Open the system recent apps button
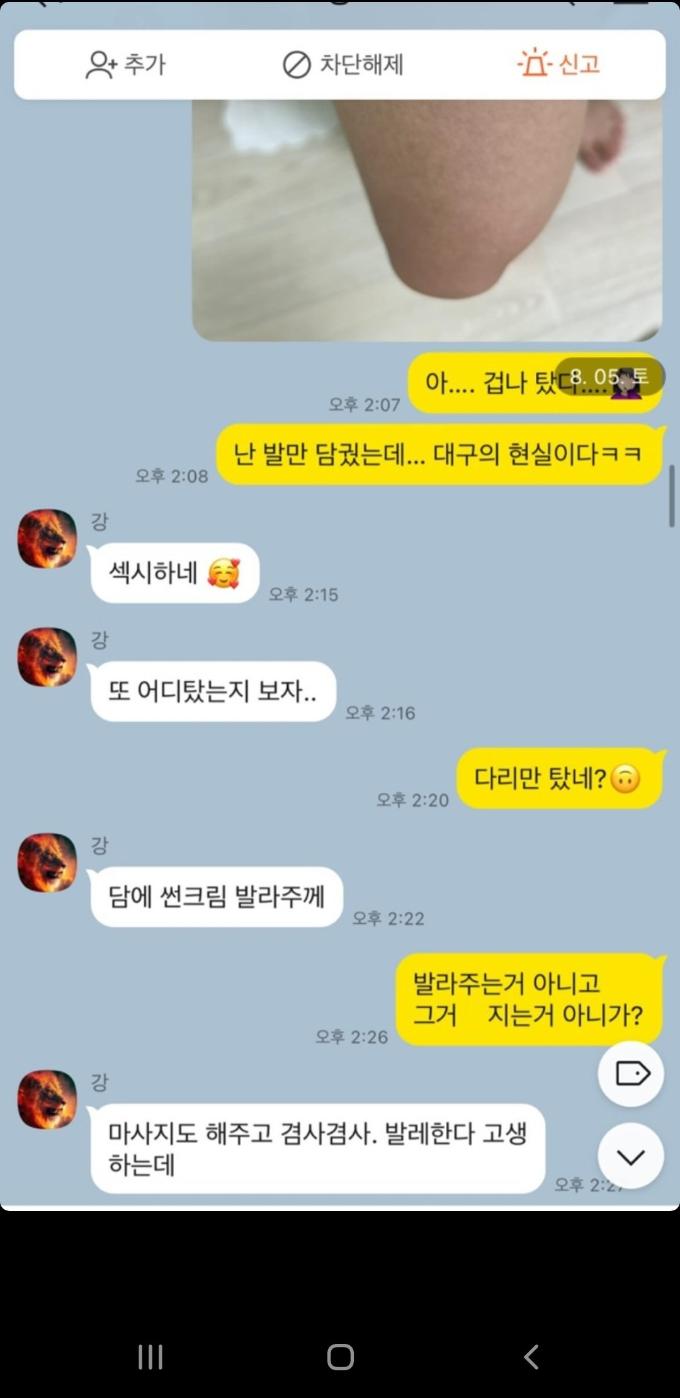This screenshot has height=1398, width=680. pos(150,1357)
